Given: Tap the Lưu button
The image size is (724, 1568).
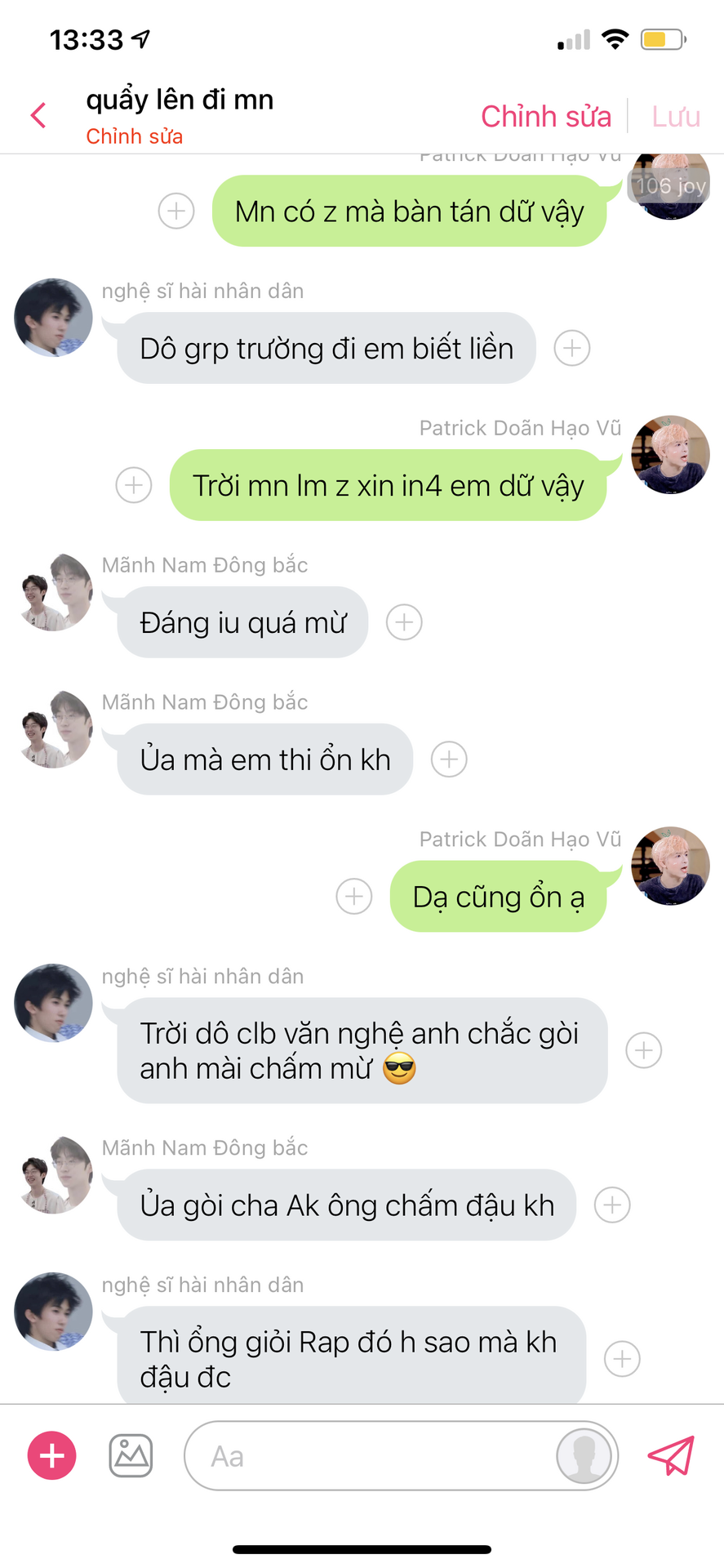Looking at the screenshot, I should pos(676,116).
